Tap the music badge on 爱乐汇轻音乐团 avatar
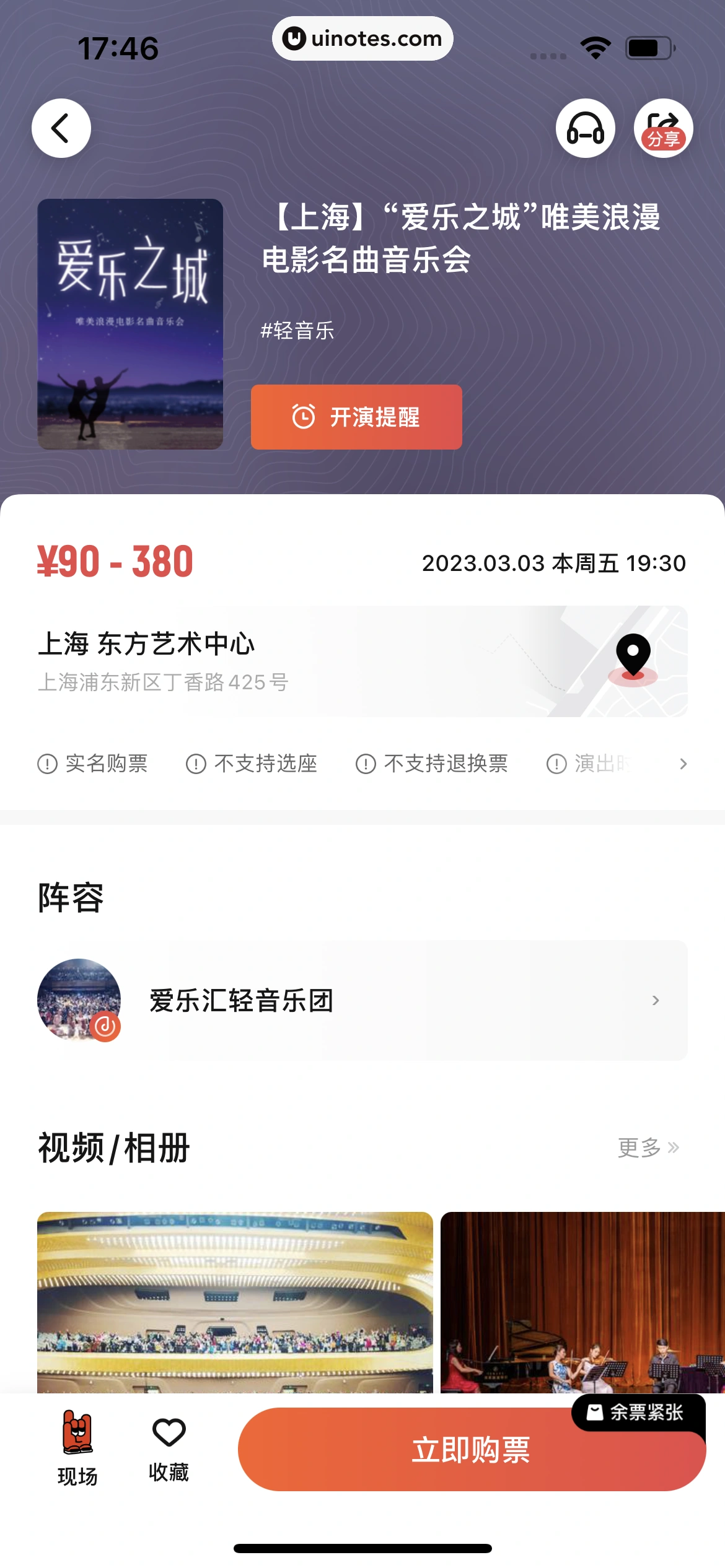Viewport: 725px width, 1568px height. tap(104, 1027)
